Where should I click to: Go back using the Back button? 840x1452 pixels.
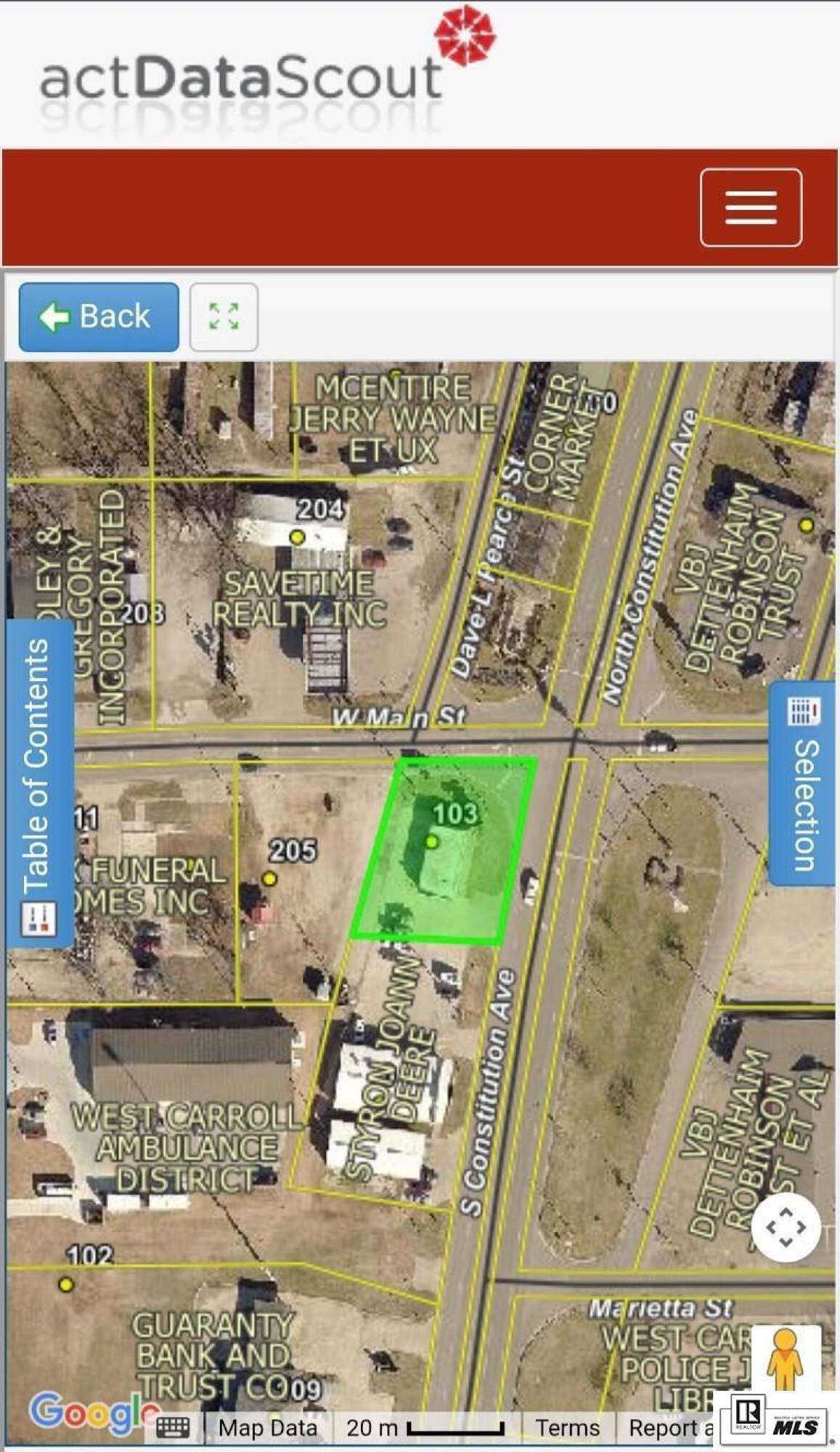pos(99,317)
